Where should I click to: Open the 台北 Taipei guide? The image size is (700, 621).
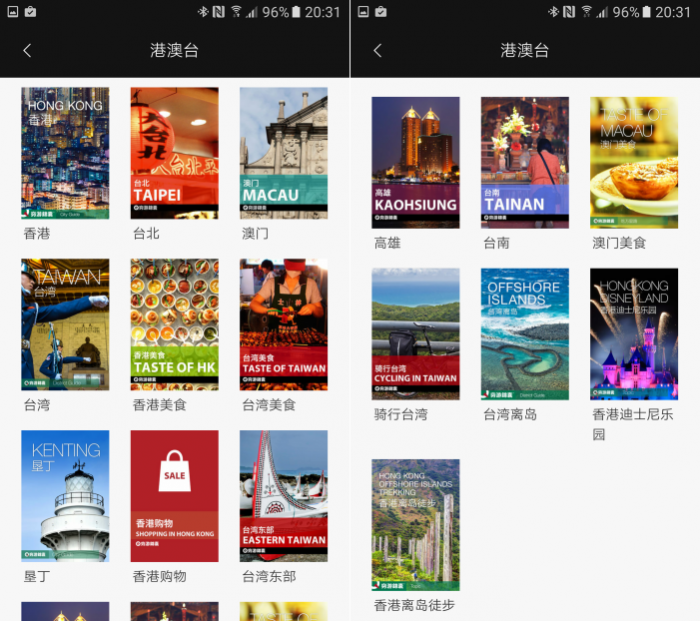(x=174, y=153)
